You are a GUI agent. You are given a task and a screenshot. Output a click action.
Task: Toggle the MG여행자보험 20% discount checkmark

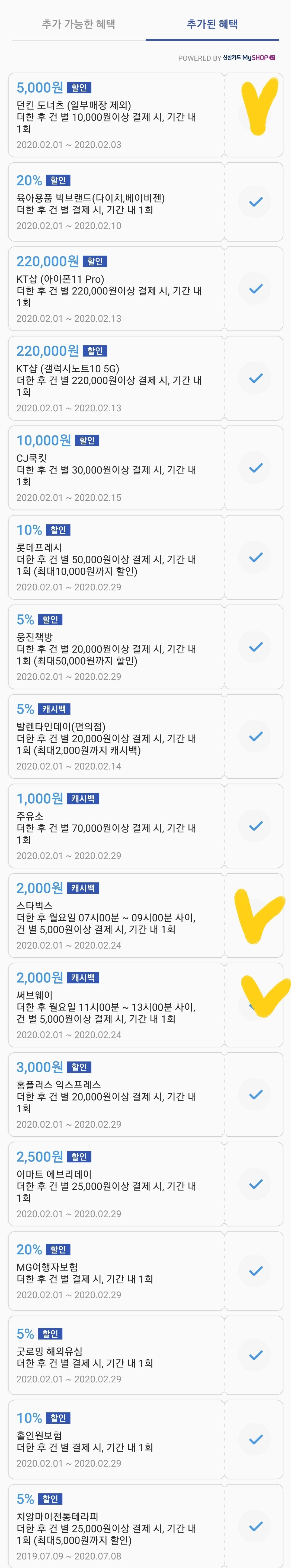pos(255,1270)
